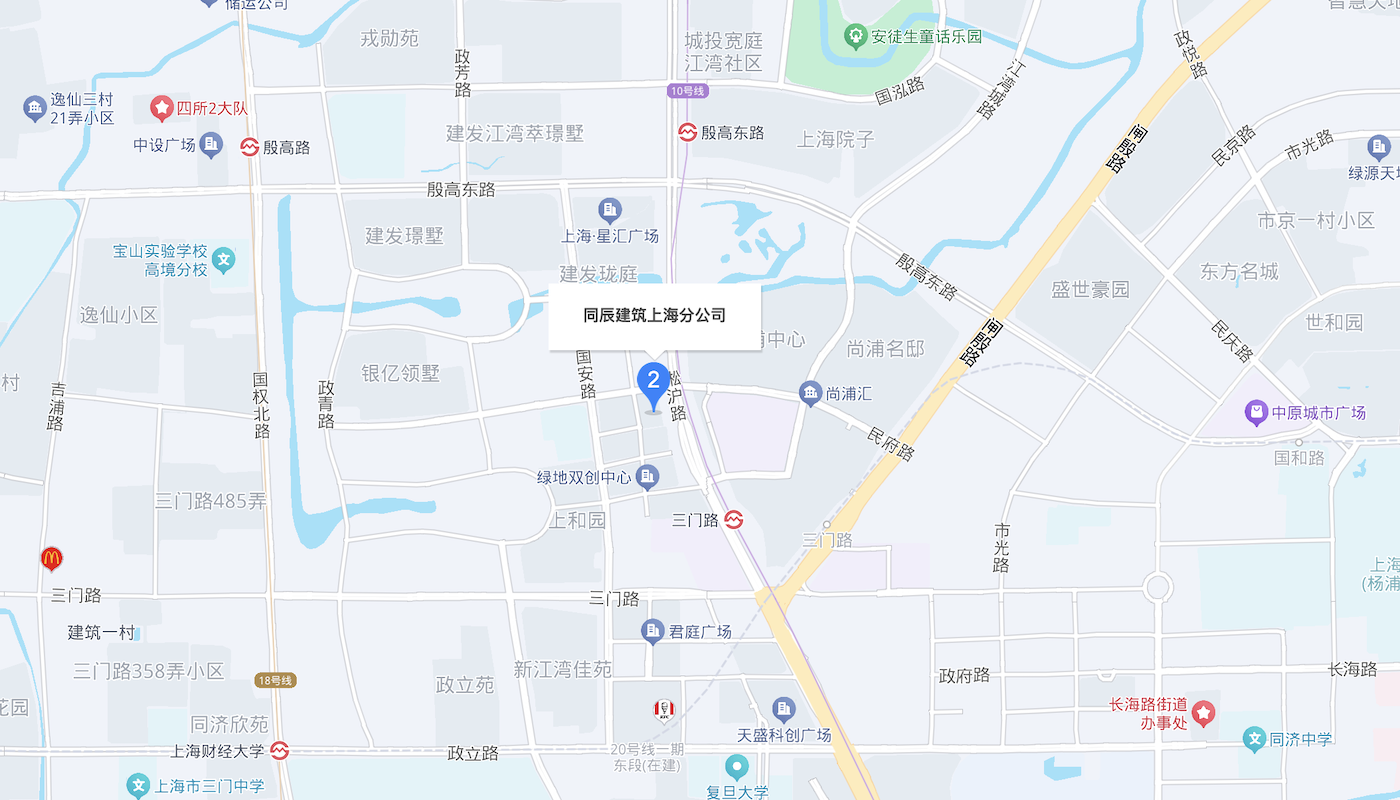Open the 绿地双创中心 point of interest
Screen dimensions: 1400x800
click(x=648, y=477)
